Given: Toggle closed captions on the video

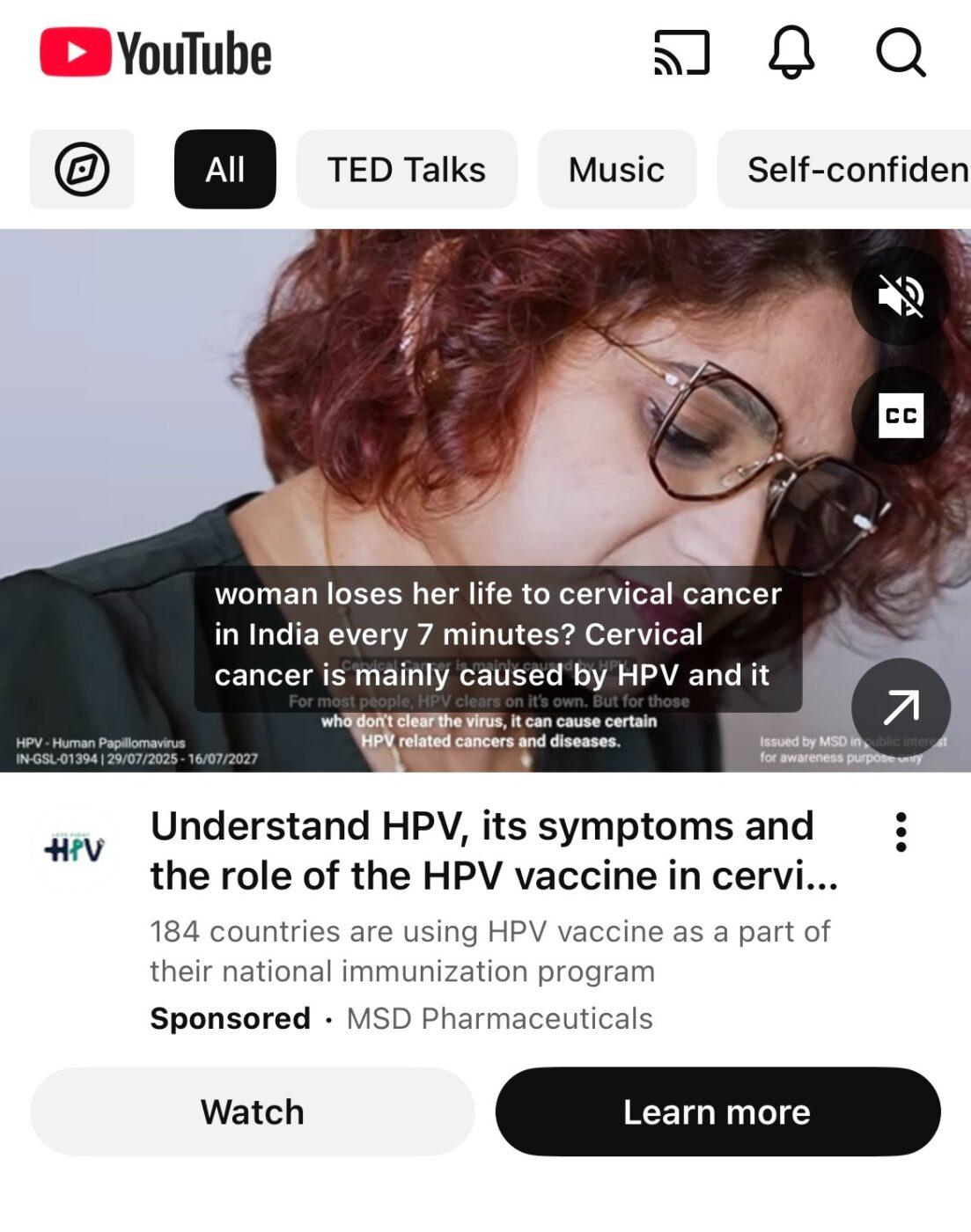Looking at the screenshot, I should [x=901, y=415].
